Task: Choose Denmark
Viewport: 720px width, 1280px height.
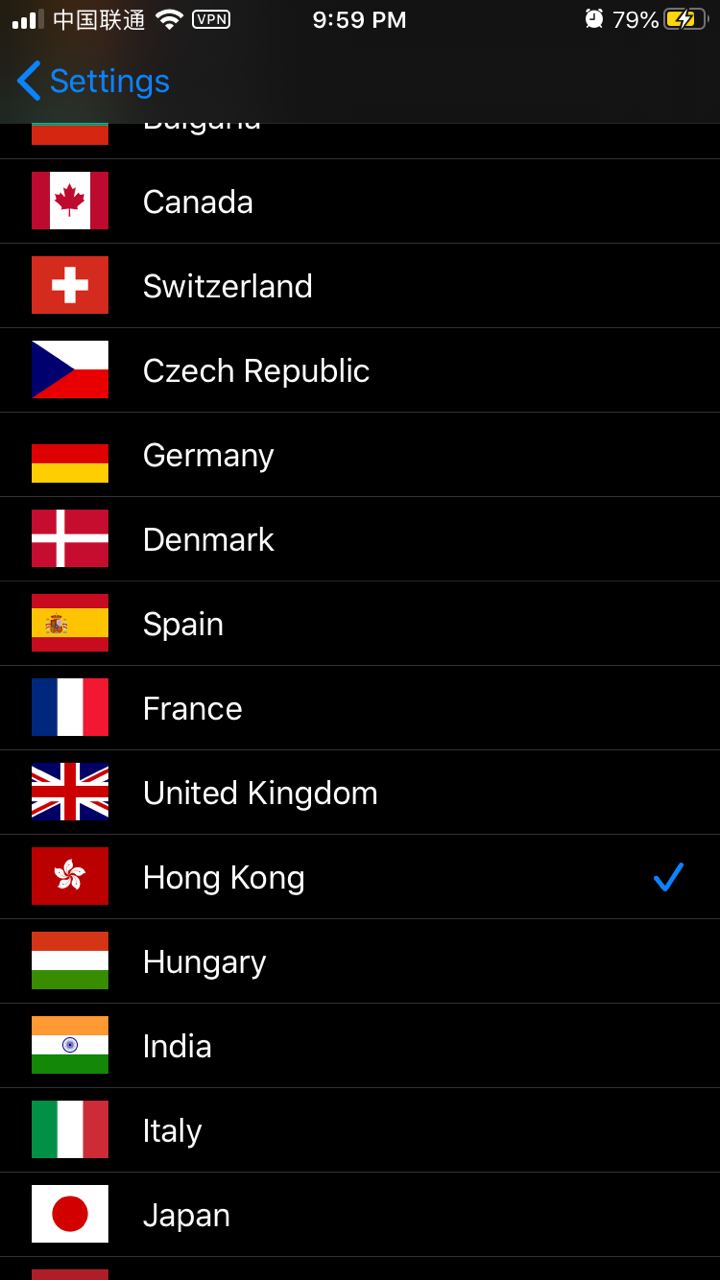Action: [x=360, y=539]
